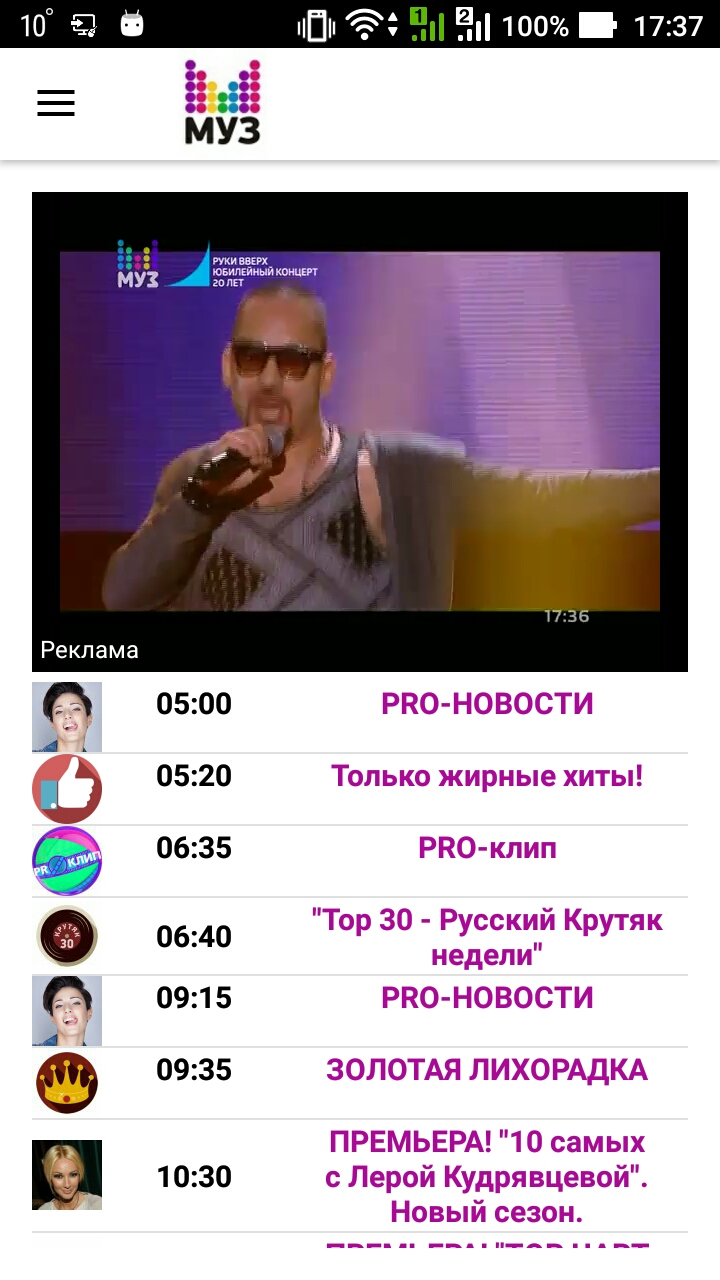The image size is (720, 1280).
Task: Tap the PRO-Новости presenter thumbnail at 05:00
Action: click(x=66, y=713)
